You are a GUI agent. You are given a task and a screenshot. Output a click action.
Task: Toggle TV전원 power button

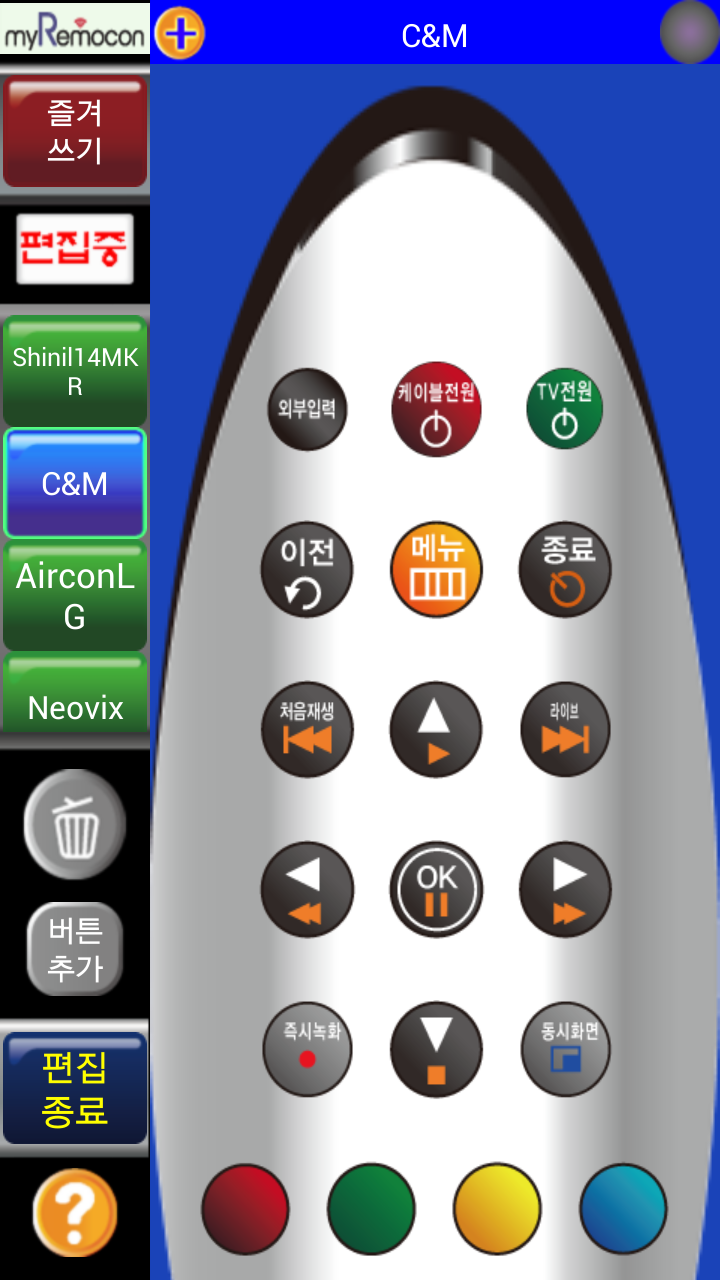pyautogui.click(x=564, y=408)
